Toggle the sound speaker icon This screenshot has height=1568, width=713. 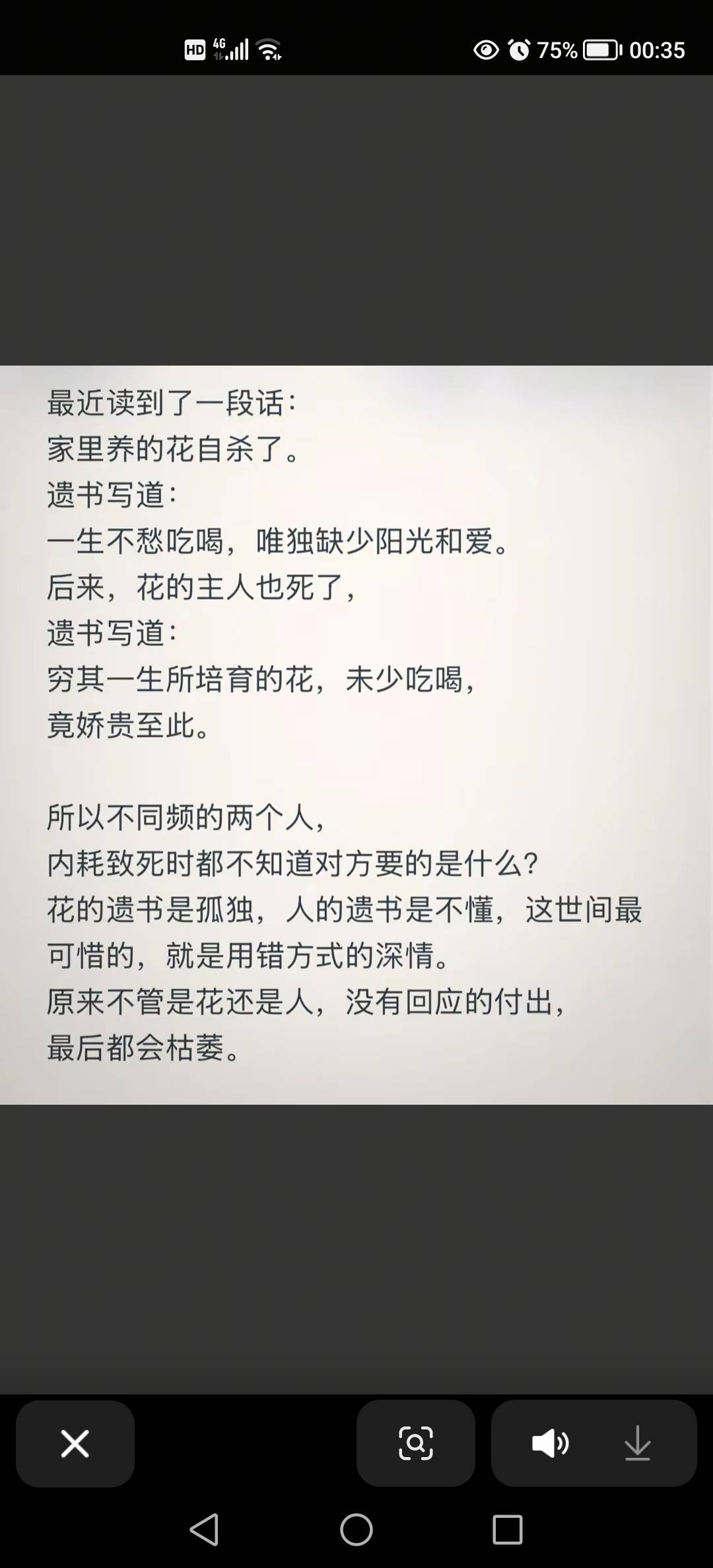[550, 1443]
